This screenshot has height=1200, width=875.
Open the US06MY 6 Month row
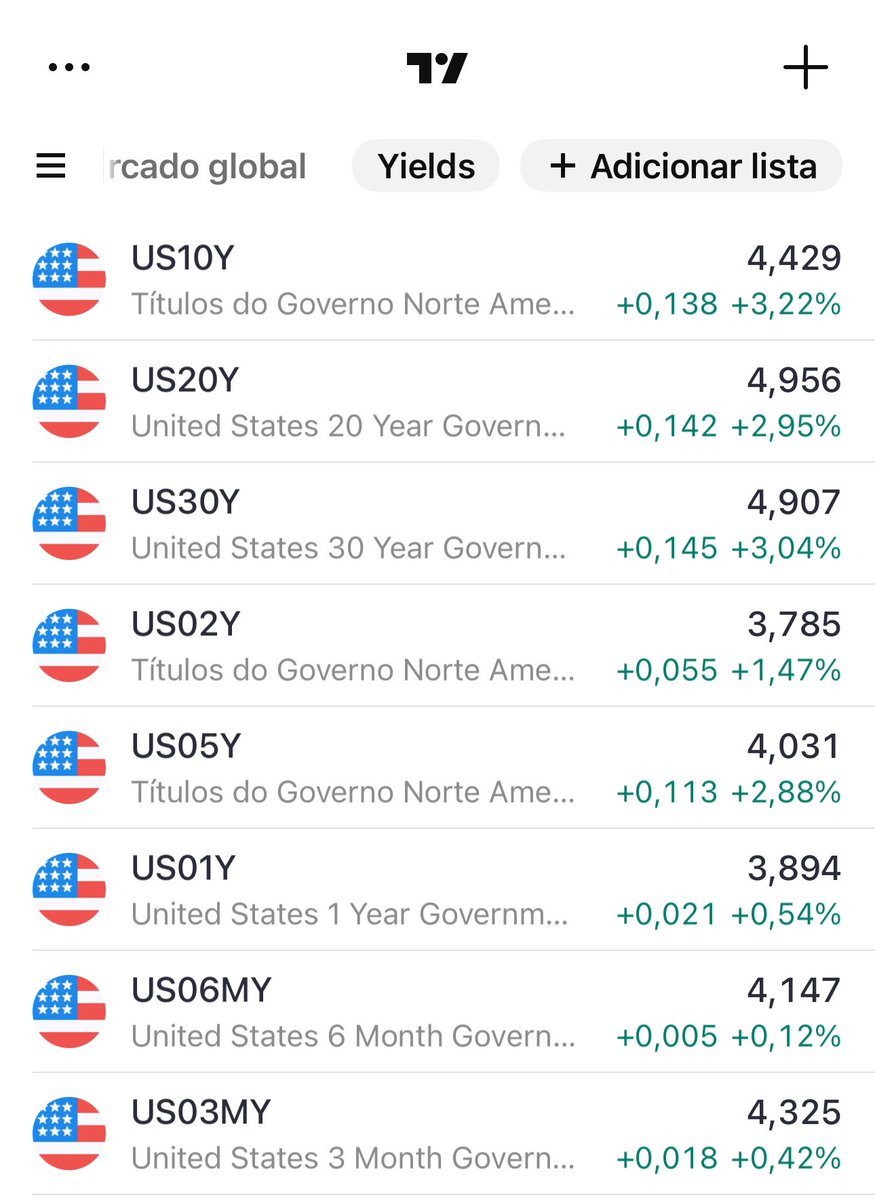click(x=437, y=1012)
